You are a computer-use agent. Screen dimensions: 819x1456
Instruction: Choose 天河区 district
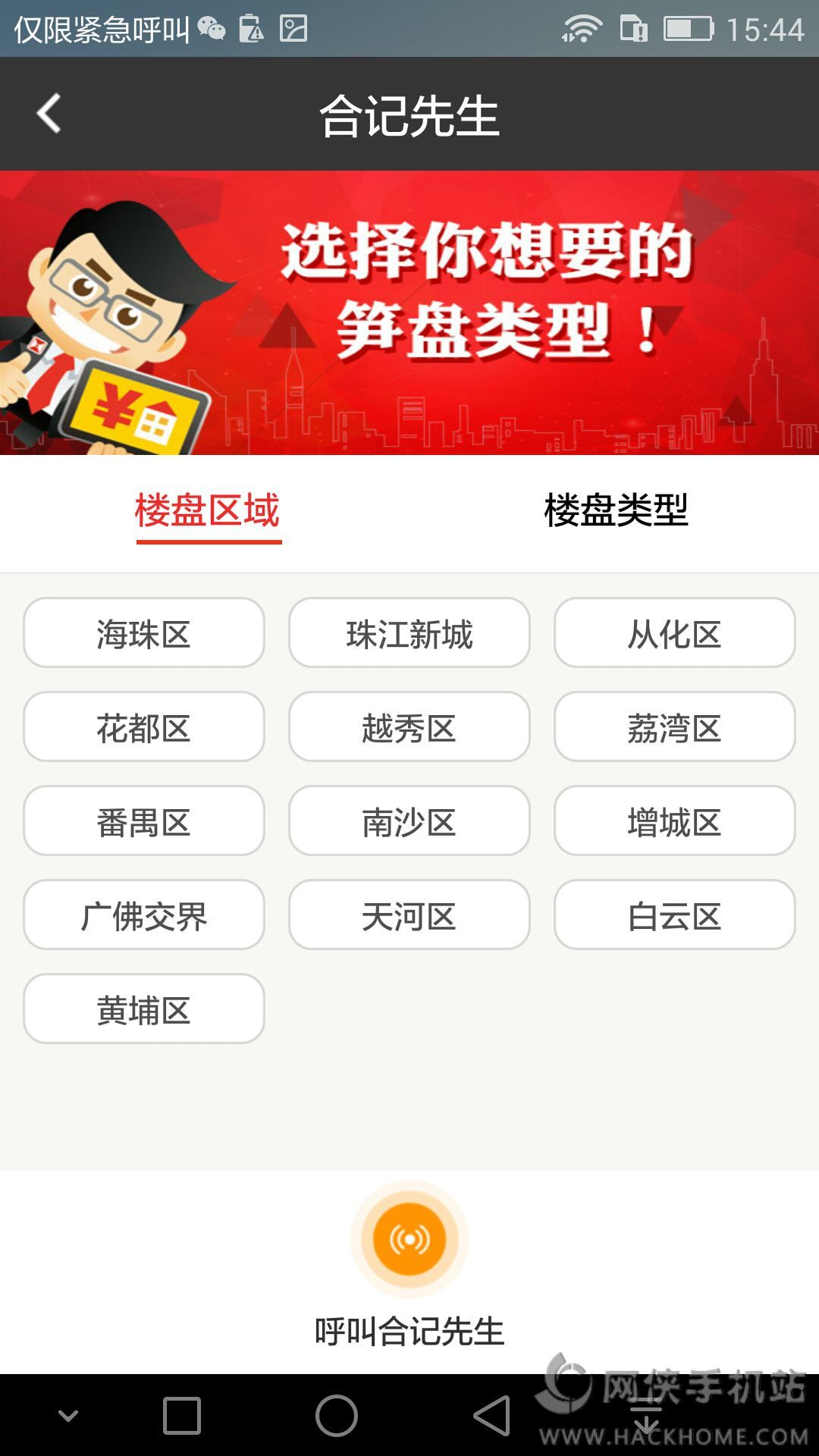pos(409,915)
